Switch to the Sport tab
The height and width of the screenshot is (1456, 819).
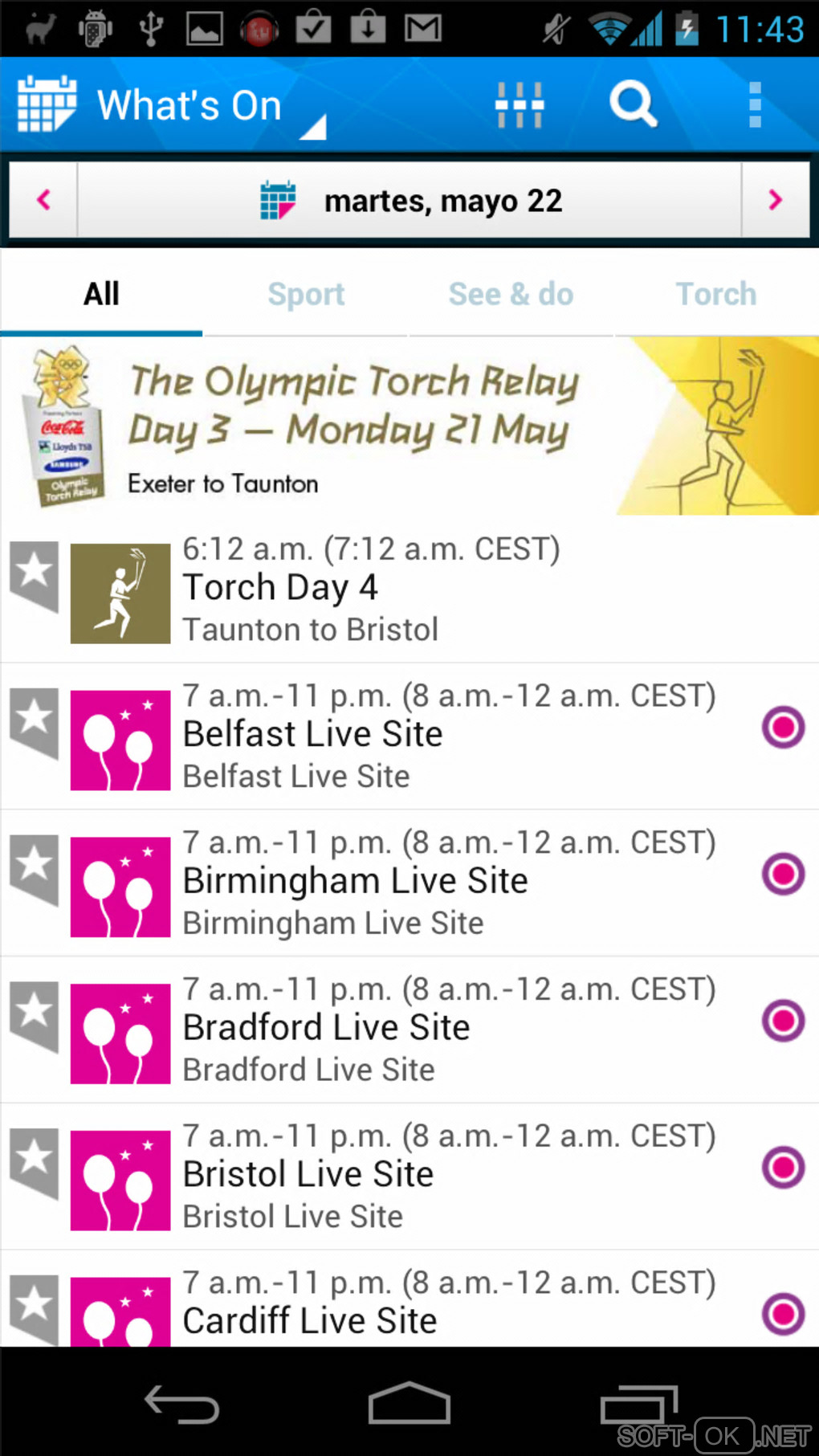[306, 294]
